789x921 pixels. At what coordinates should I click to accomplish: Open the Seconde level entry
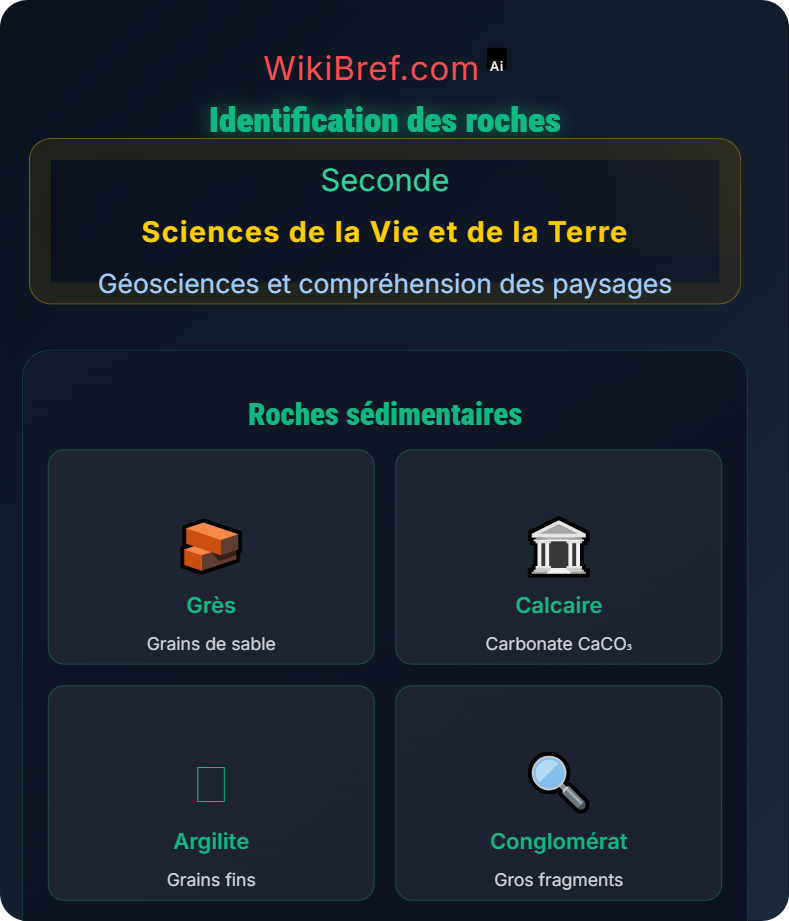click(x=386, y=181)
